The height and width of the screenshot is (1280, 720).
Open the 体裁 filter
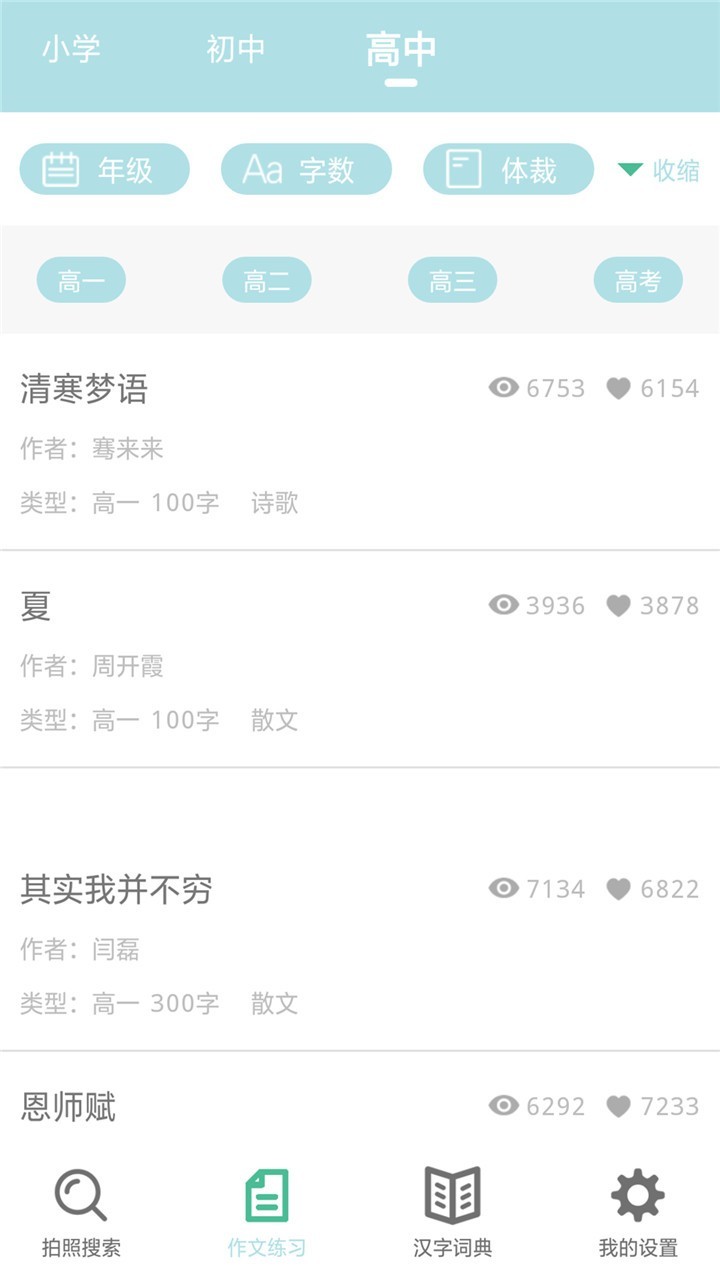[x=508, y=169]
